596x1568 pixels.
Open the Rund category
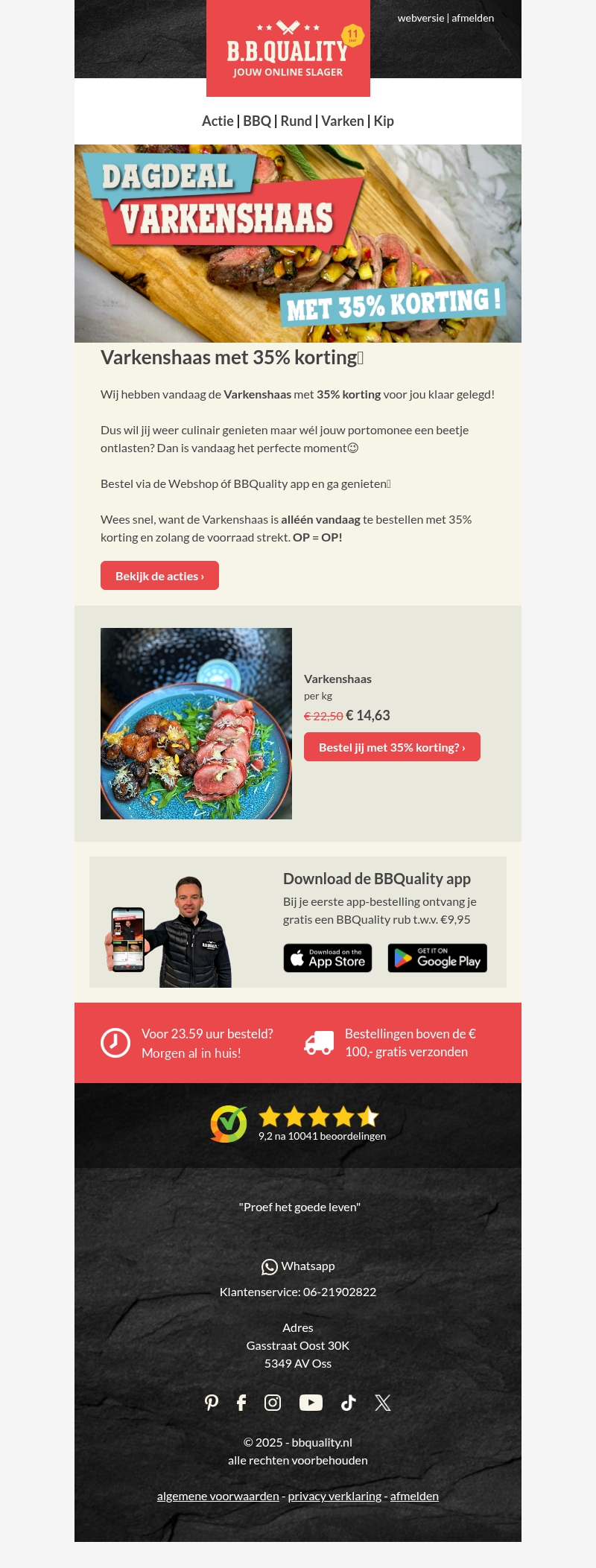(296, 121)
